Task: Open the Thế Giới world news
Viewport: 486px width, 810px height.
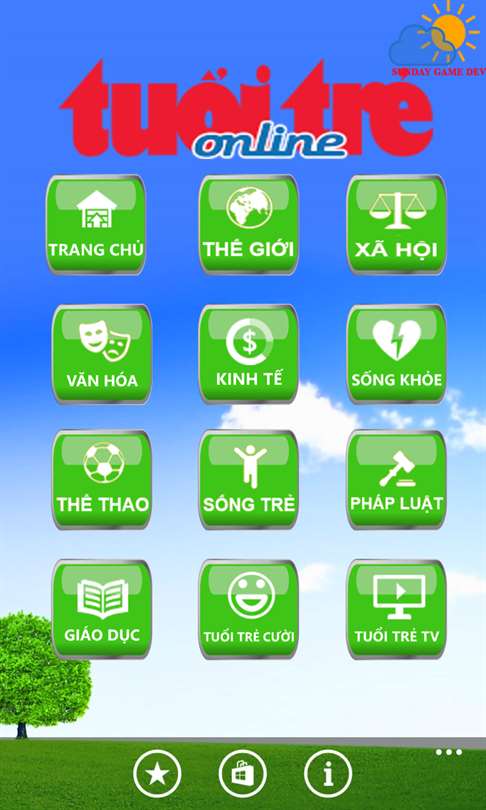Action: [248, 225]
